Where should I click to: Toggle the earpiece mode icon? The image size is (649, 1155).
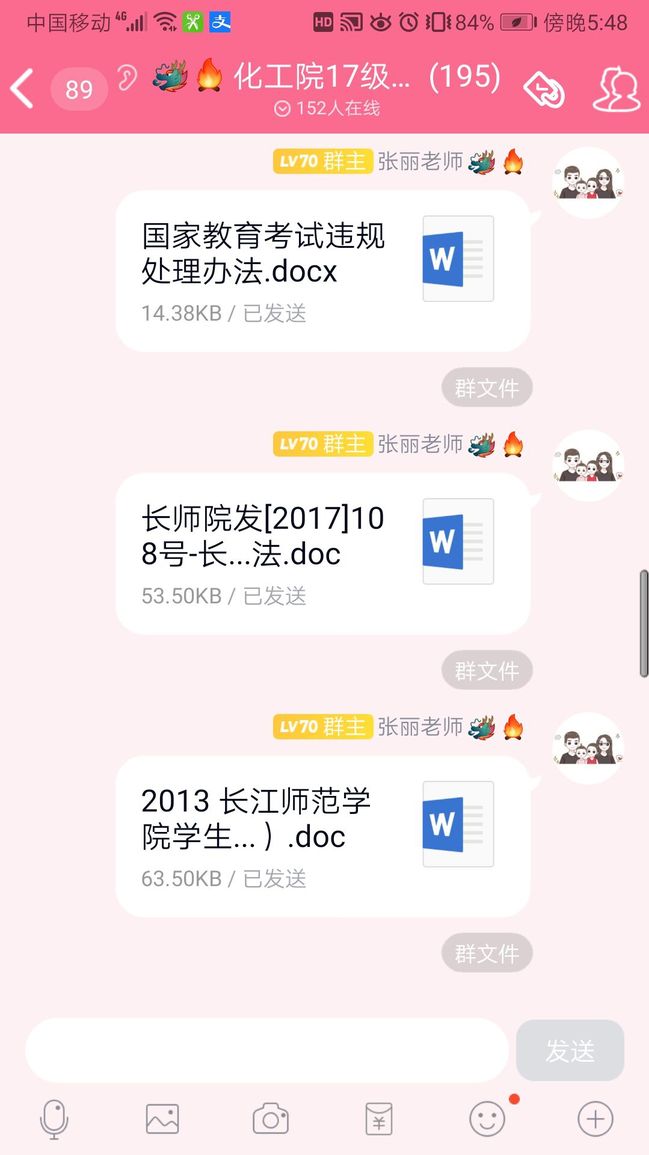pos(128,80)
